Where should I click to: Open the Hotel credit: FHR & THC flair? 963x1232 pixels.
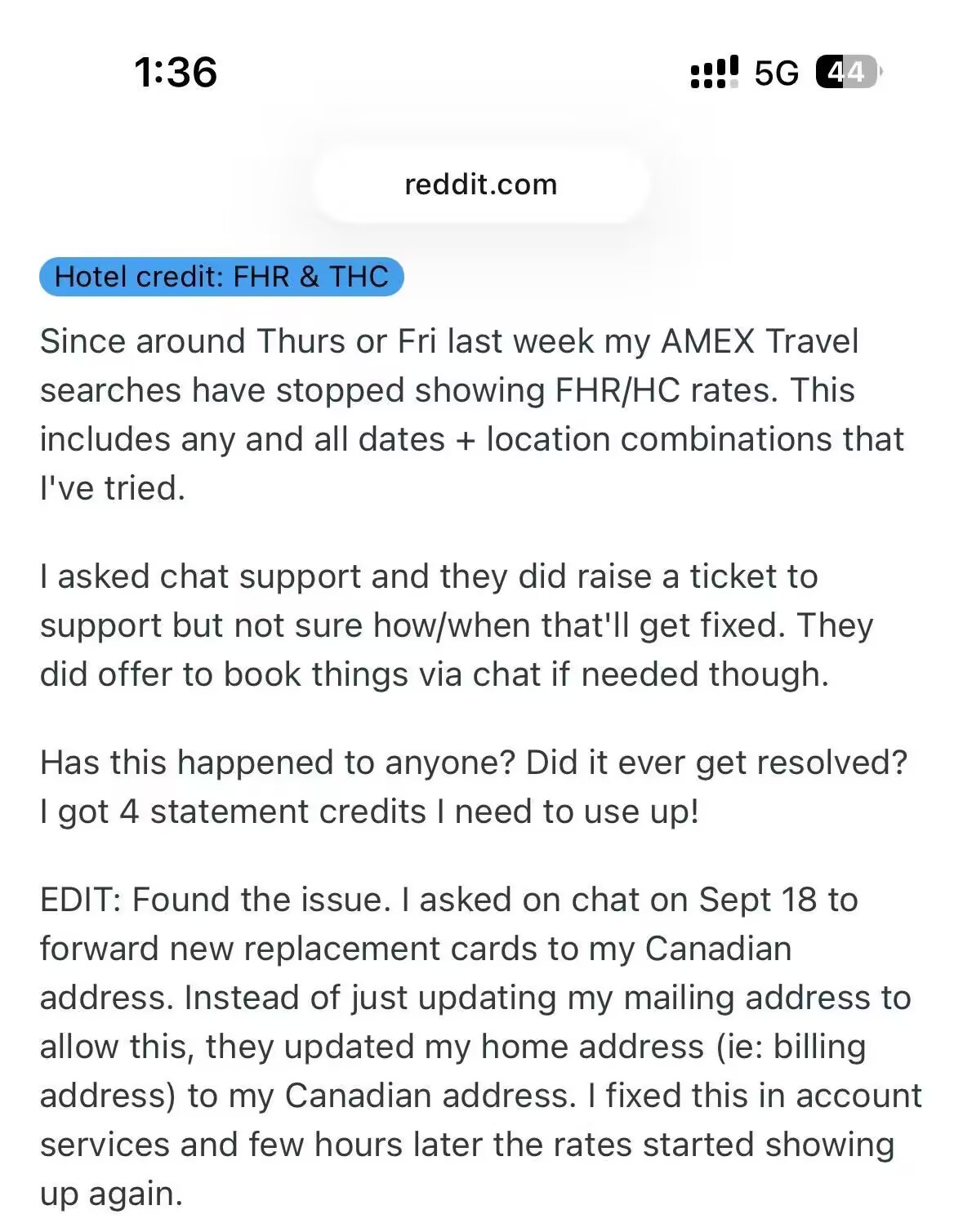[221, 277]
